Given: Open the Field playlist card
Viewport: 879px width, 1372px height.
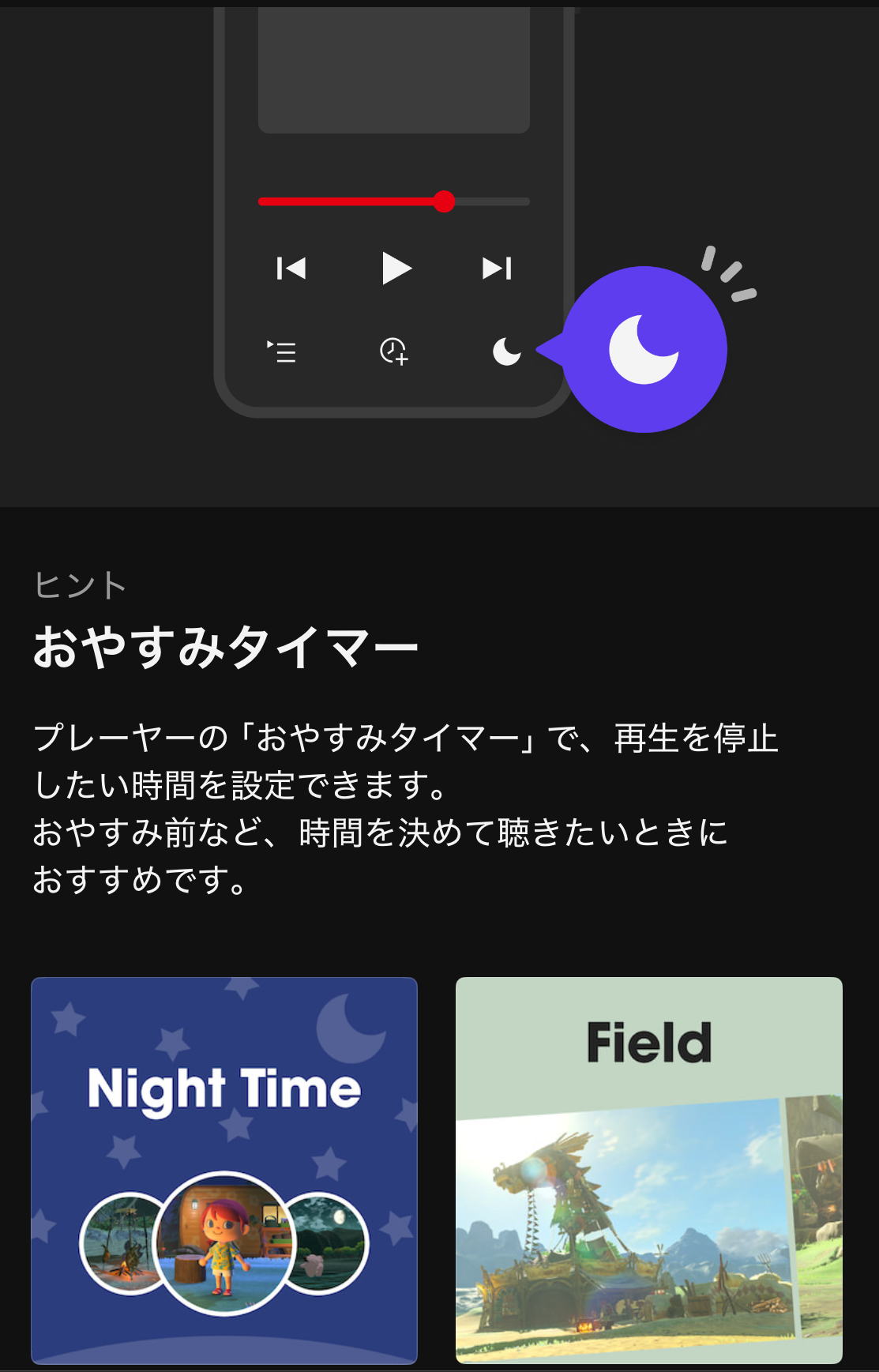Looking at the screenshot, I should pyautogui.click(x=648, y=1170).
